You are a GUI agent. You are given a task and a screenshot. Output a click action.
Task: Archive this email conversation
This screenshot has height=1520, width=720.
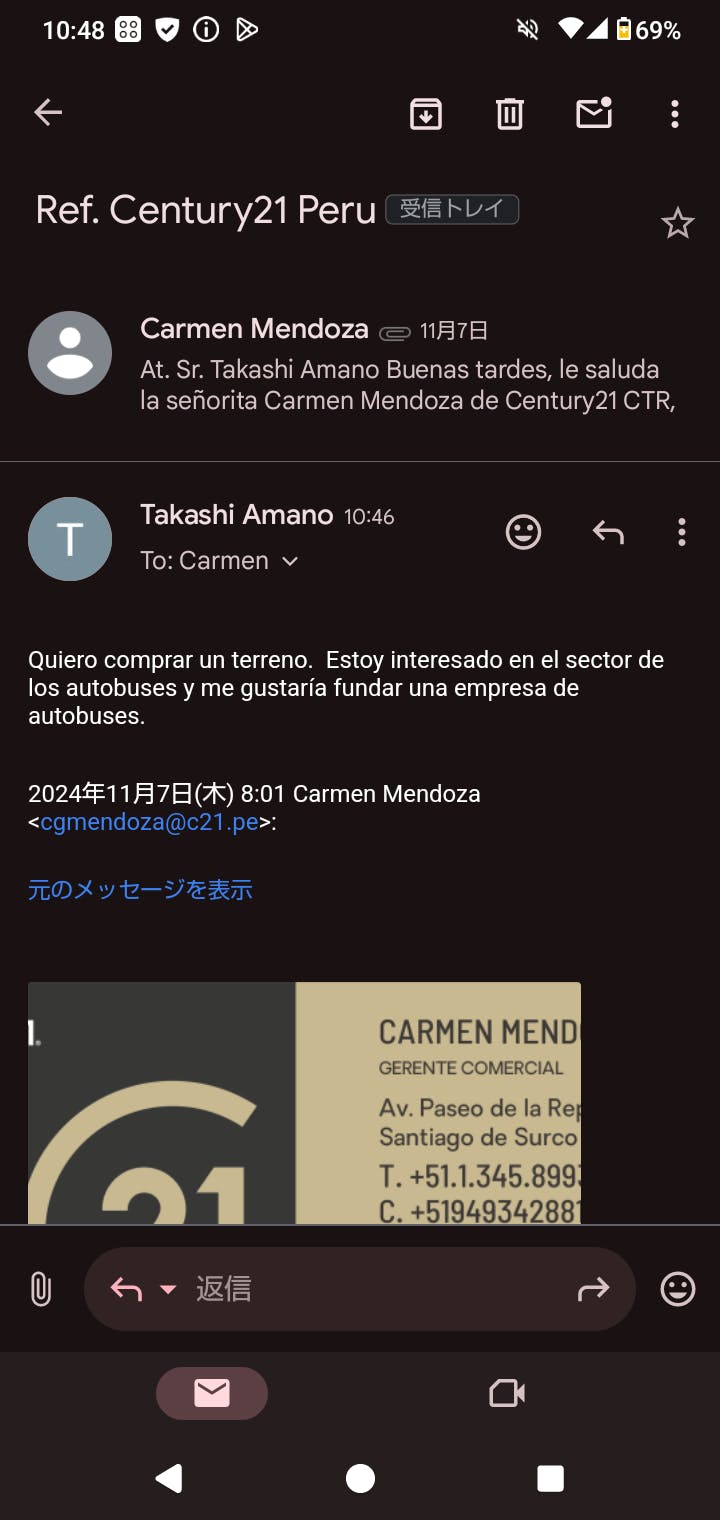point(426,114)
